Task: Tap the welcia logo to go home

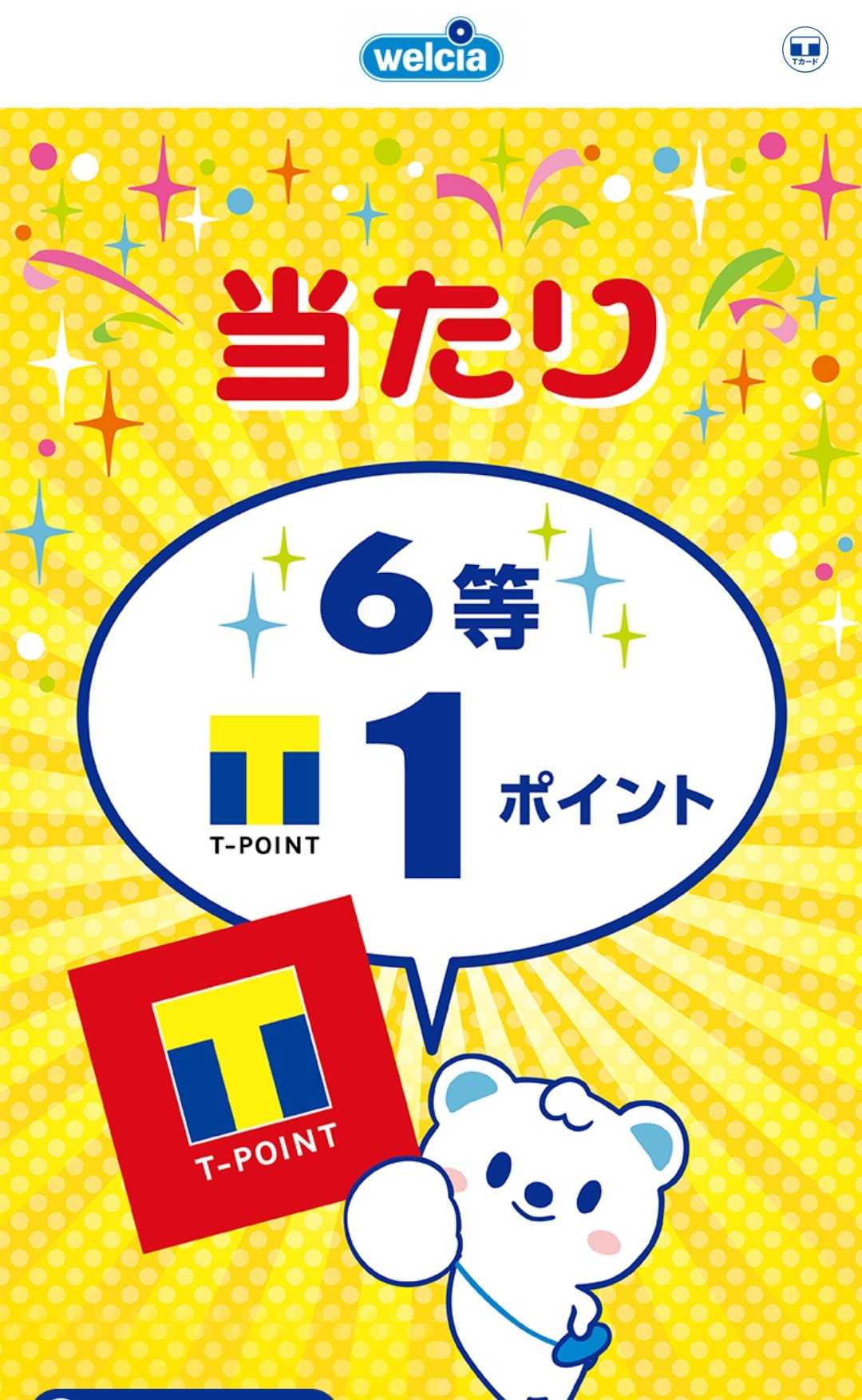Action: tap(431, 53)
